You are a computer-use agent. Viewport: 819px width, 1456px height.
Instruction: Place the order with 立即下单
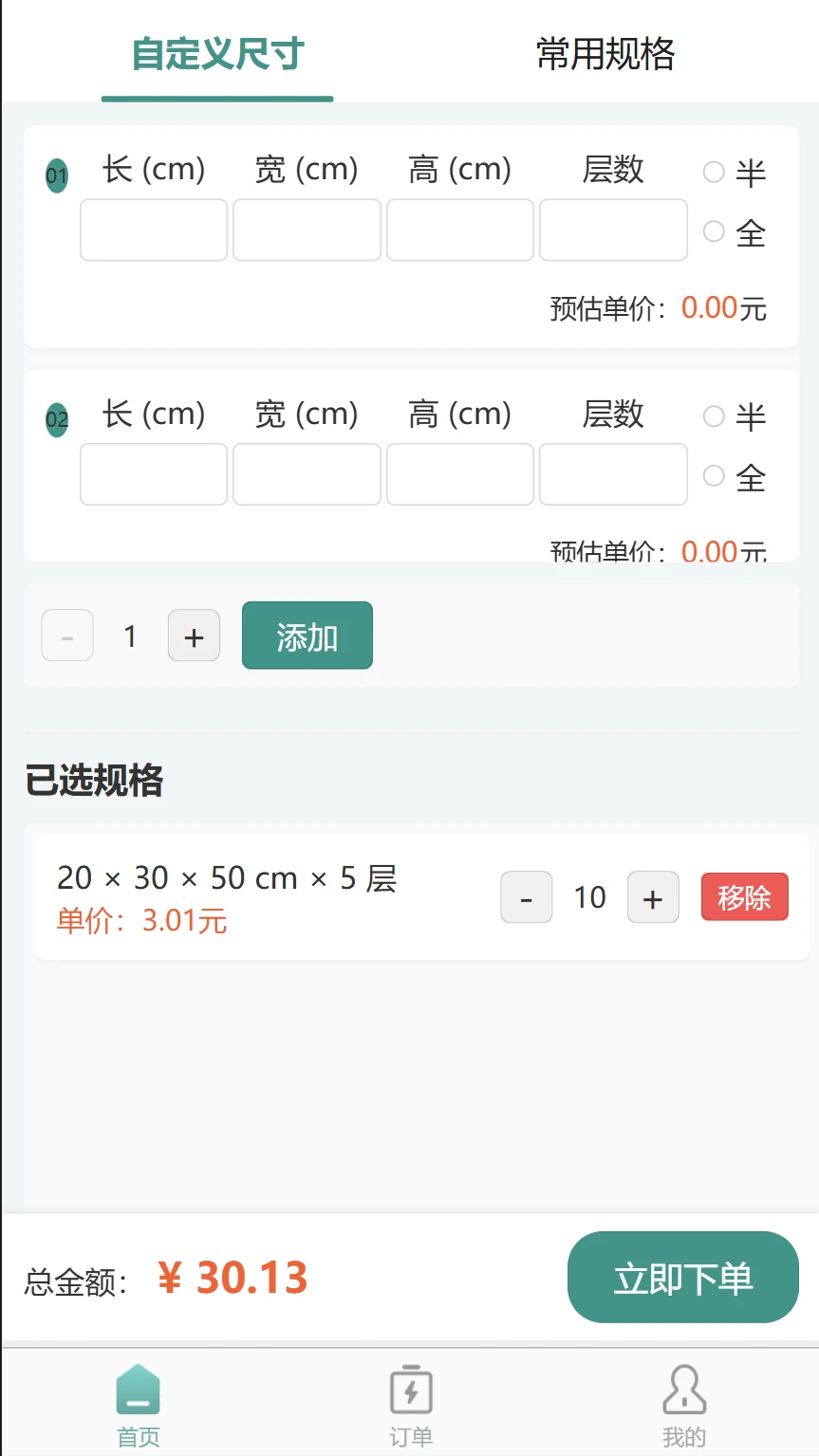pyautogui.click(x=682, y=1277)
